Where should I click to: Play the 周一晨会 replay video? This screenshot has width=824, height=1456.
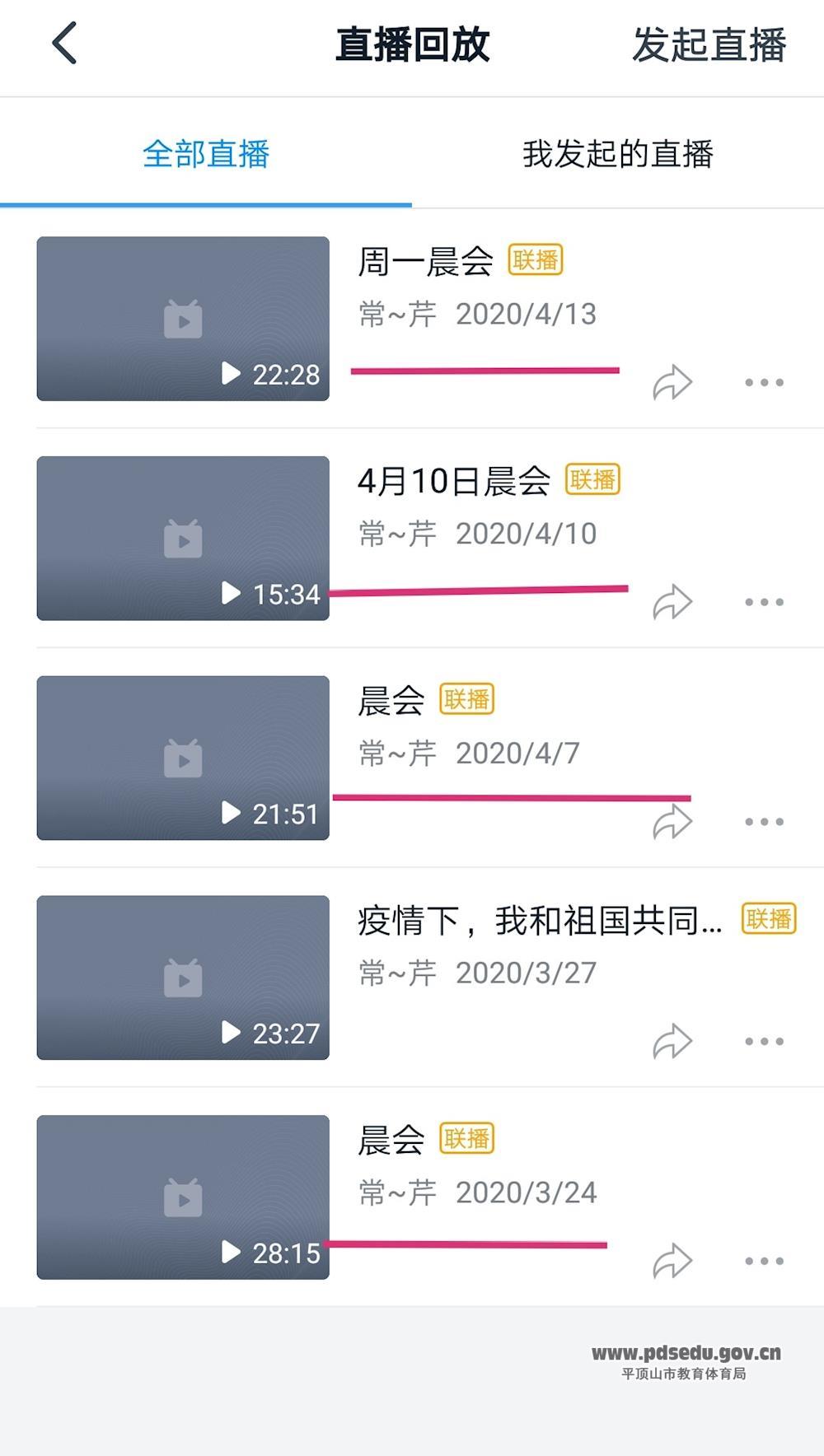point(183,319)
